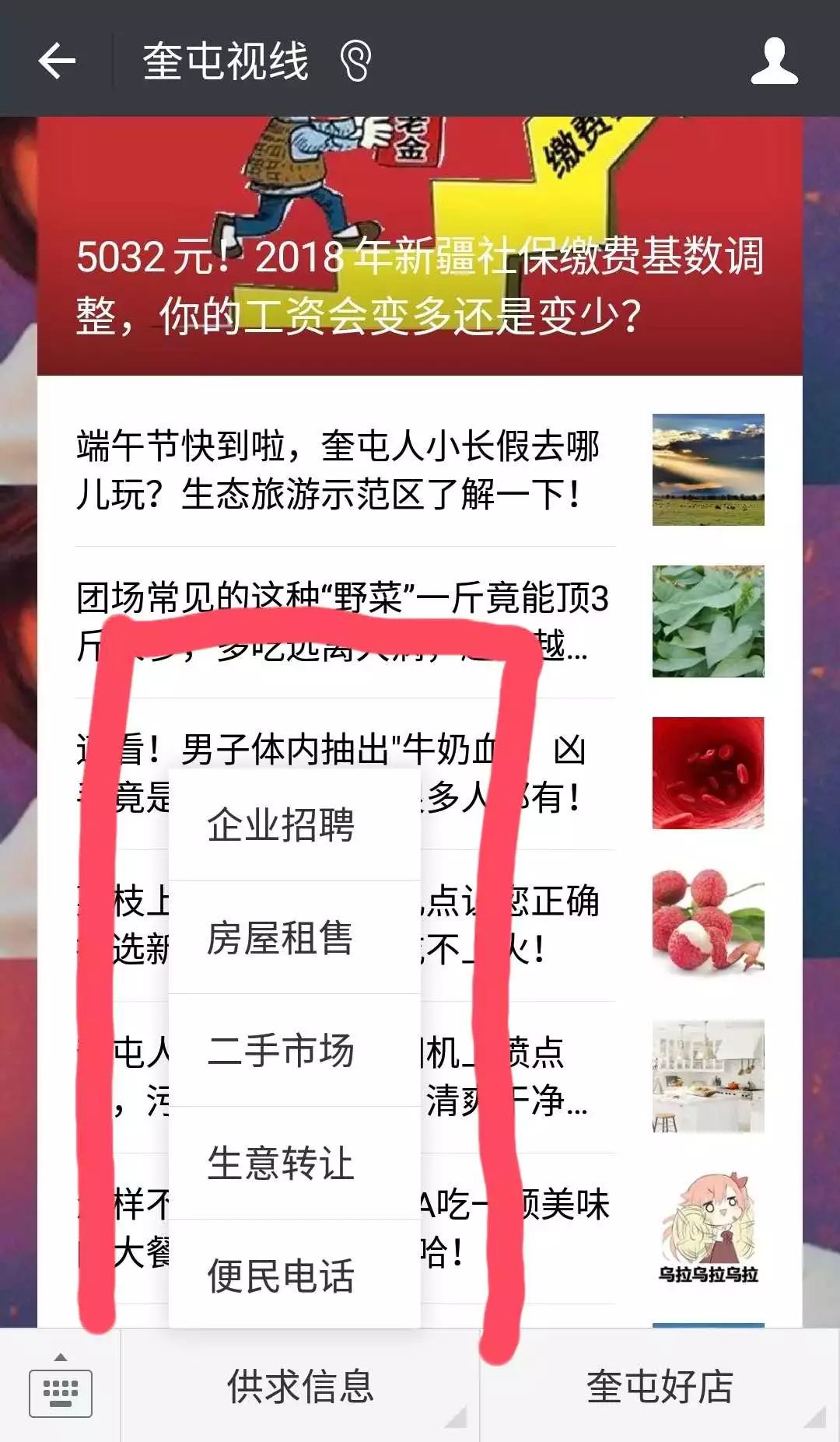The image size is (840, 1442).
Task: Go back with the top-left arrow
Action: click(57, 60)
